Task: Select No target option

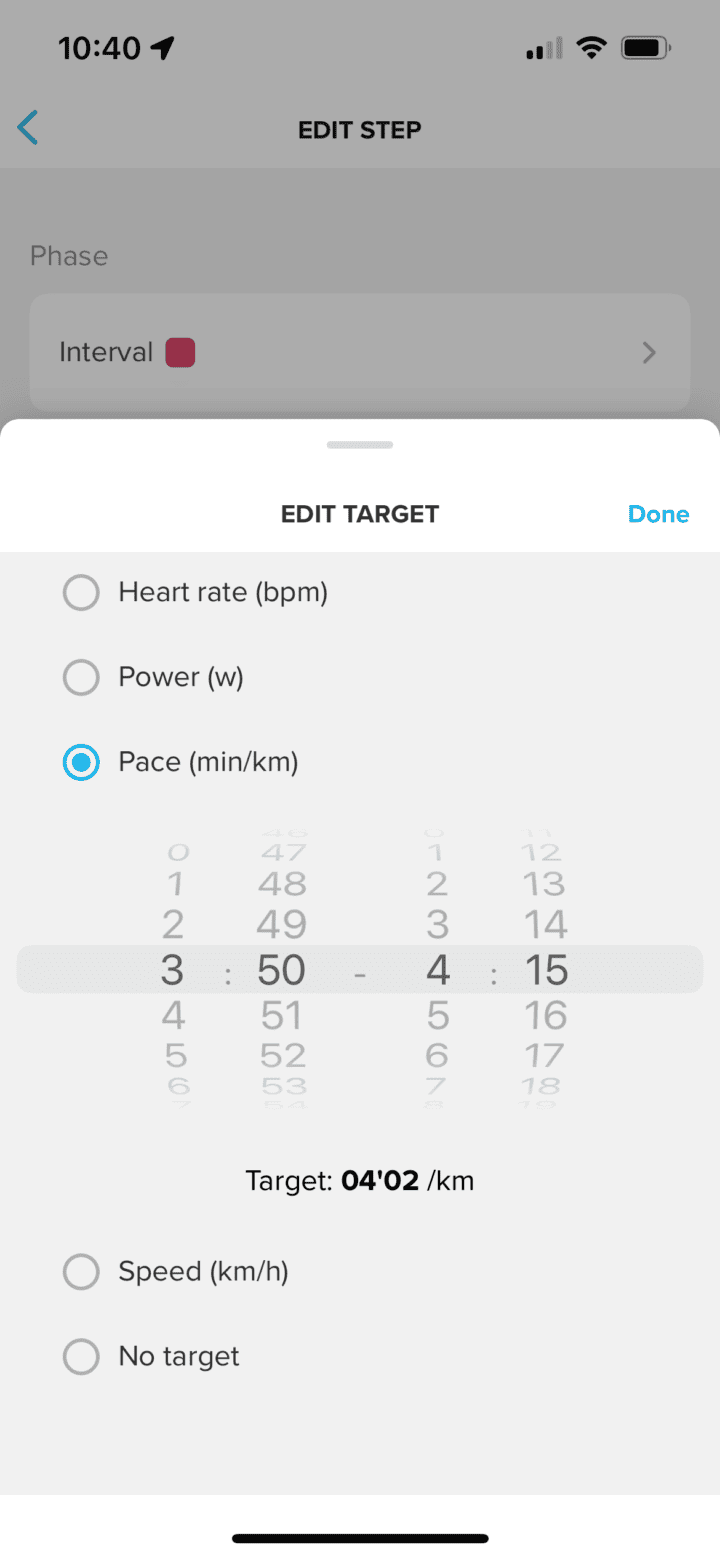Action: click(x=81, y=1357)
